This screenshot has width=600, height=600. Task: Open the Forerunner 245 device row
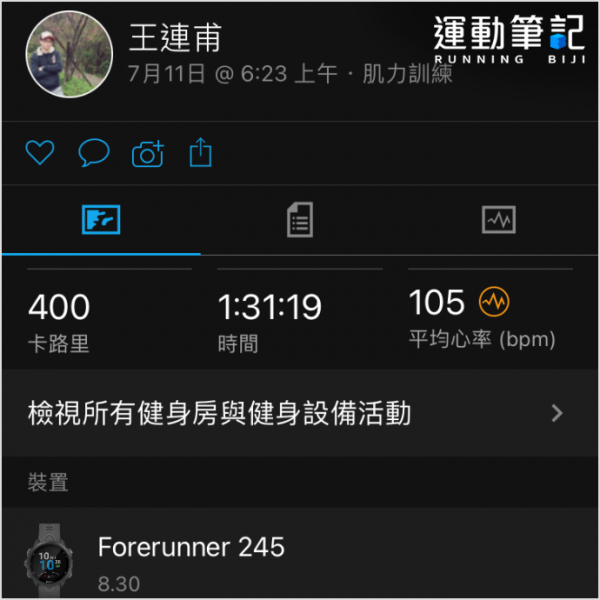[x=299, y=558]
